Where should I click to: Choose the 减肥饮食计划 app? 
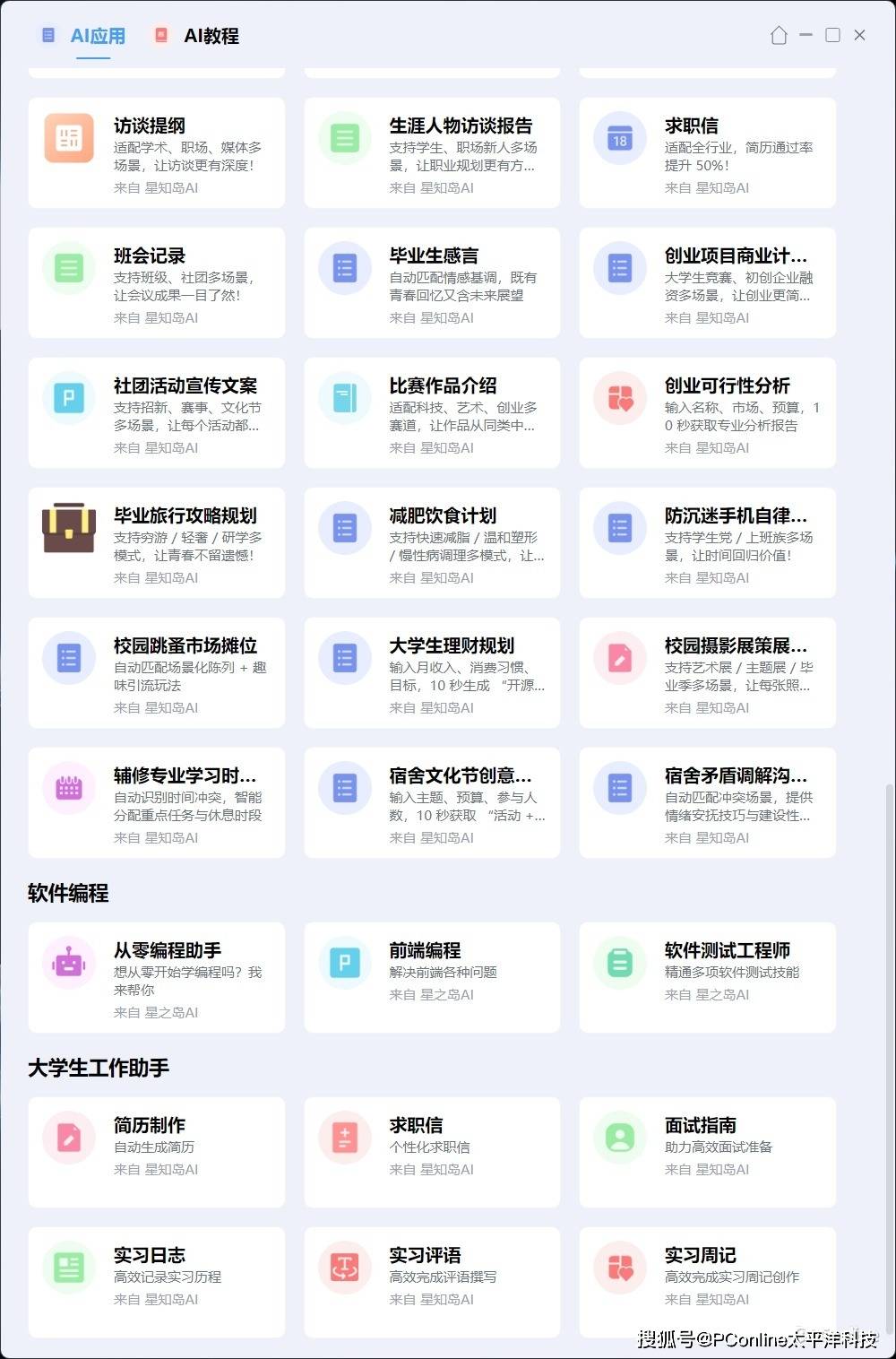(x=432, y=543)
